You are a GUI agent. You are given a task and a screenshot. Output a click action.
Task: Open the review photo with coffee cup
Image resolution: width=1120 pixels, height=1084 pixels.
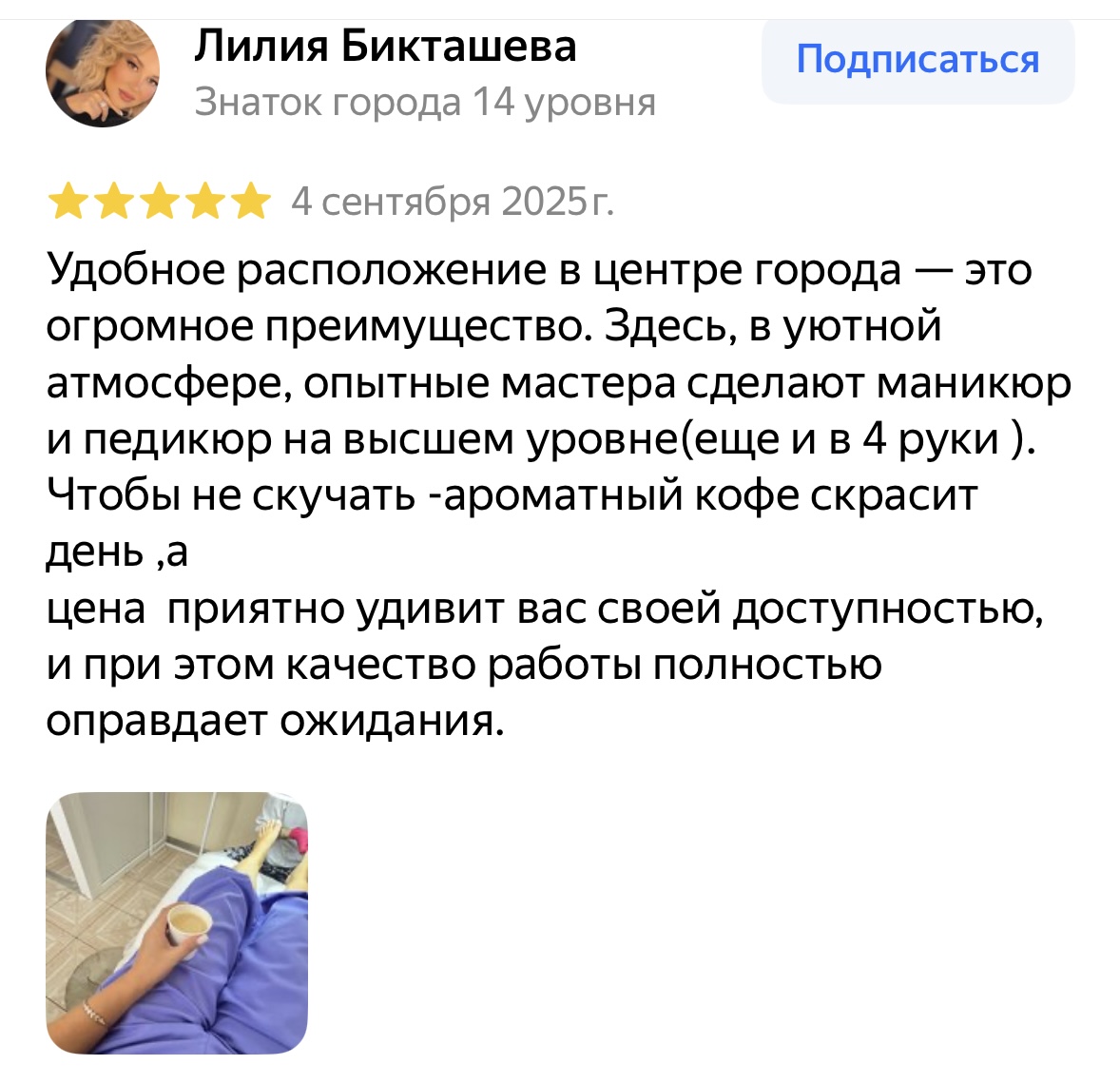tap(177, 922)
